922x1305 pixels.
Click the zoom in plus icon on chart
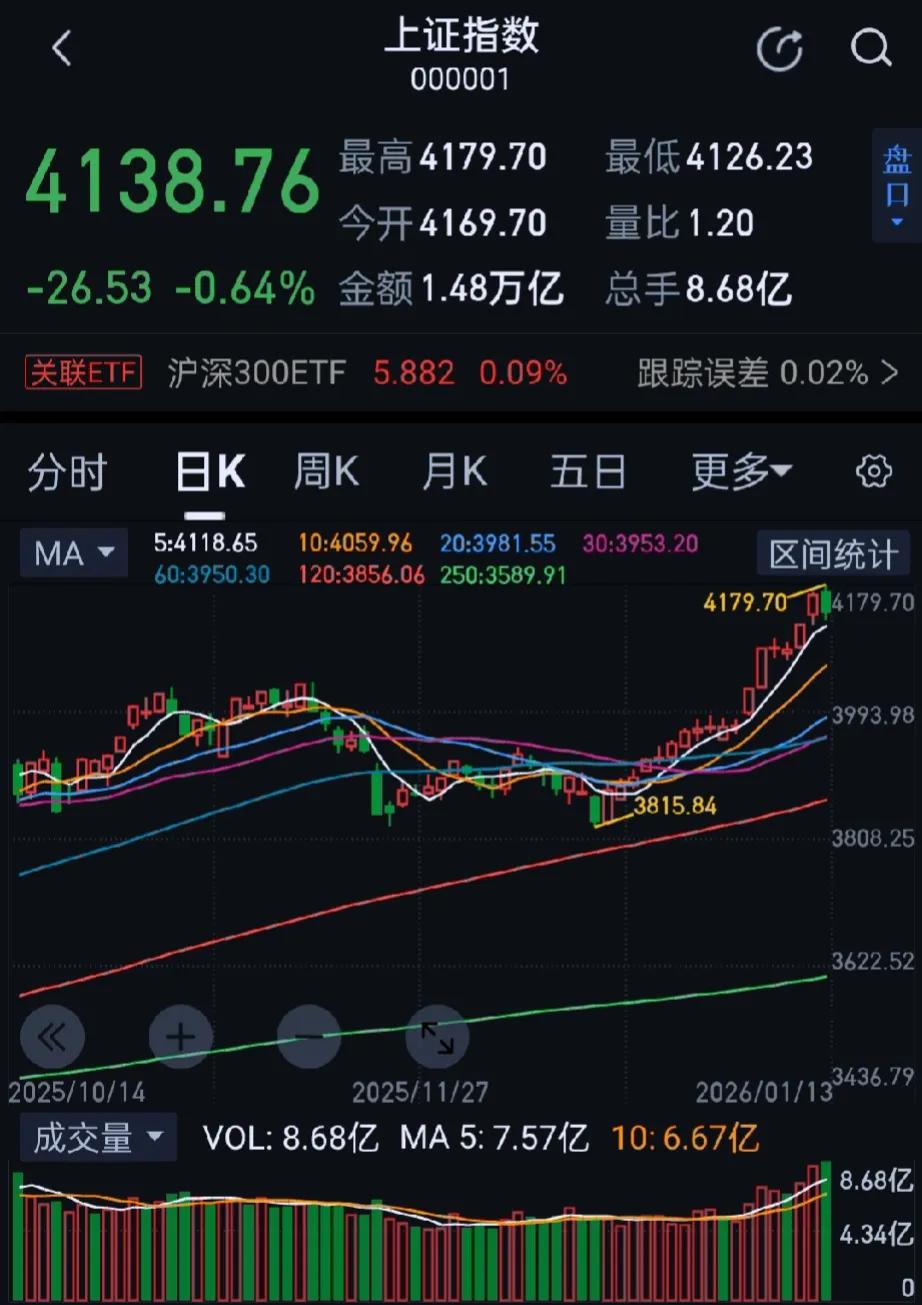(181, 1037)
